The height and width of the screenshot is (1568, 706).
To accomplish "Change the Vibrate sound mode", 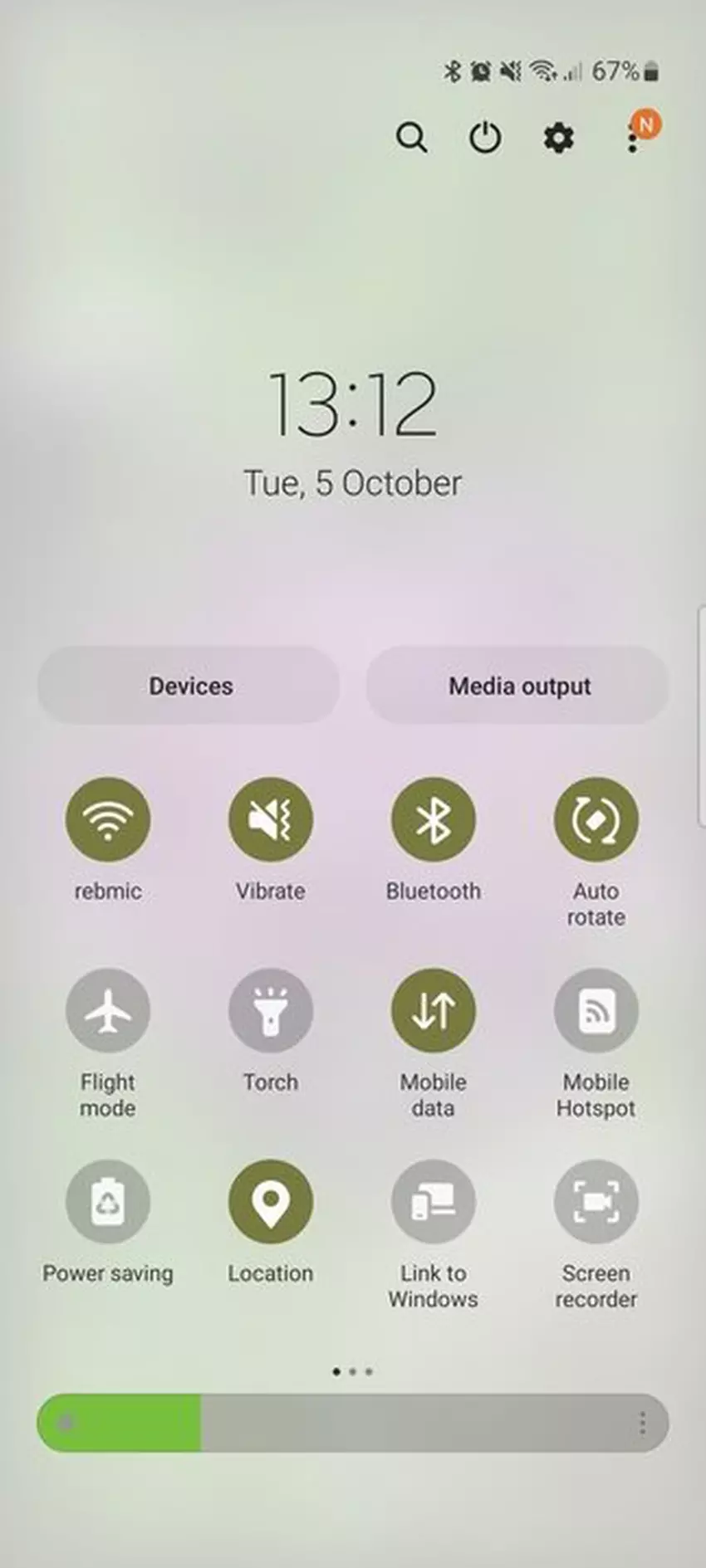I will click(271, 819).
